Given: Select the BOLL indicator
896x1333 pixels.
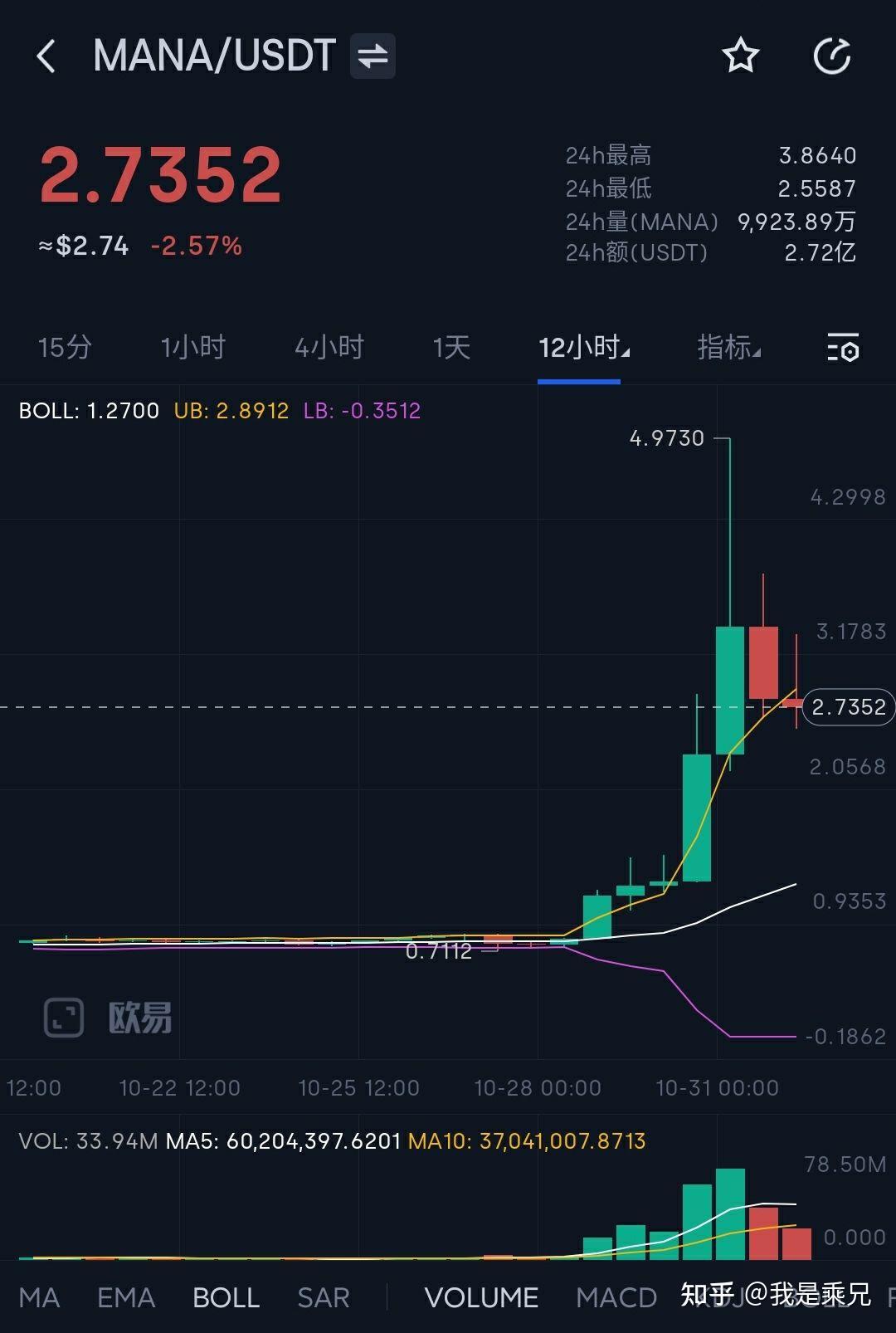Looking at the screenshot, I should (226, 1297).
